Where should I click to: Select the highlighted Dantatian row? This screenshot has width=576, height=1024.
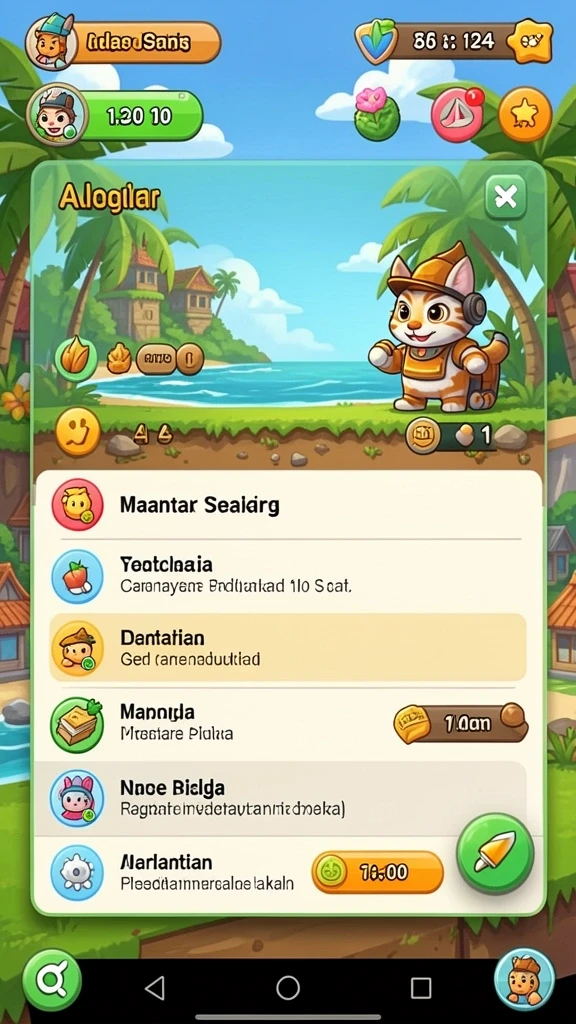click(x=288, y=647)
